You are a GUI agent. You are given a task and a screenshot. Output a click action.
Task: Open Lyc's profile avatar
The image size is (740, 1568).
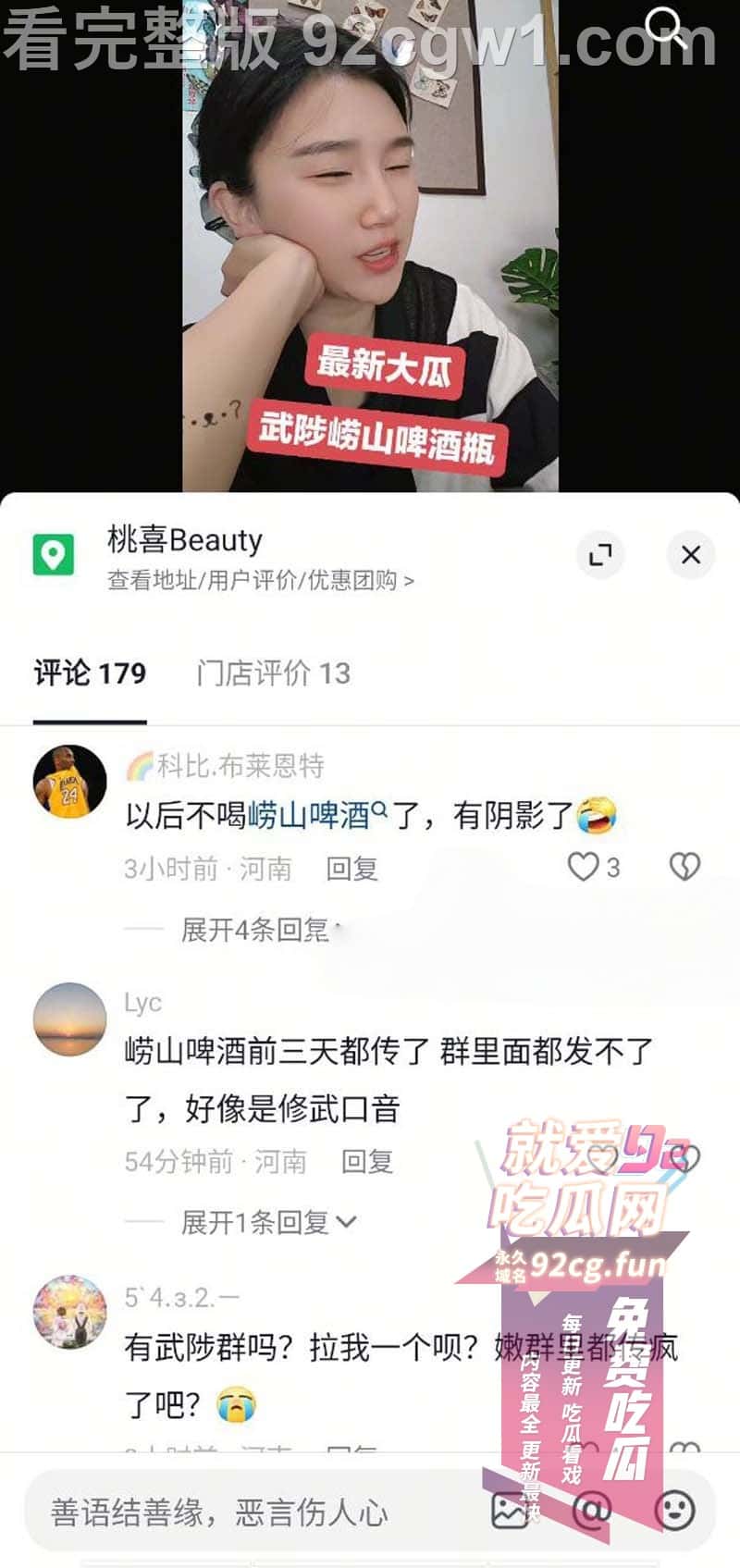click(x=69, y=1020)
